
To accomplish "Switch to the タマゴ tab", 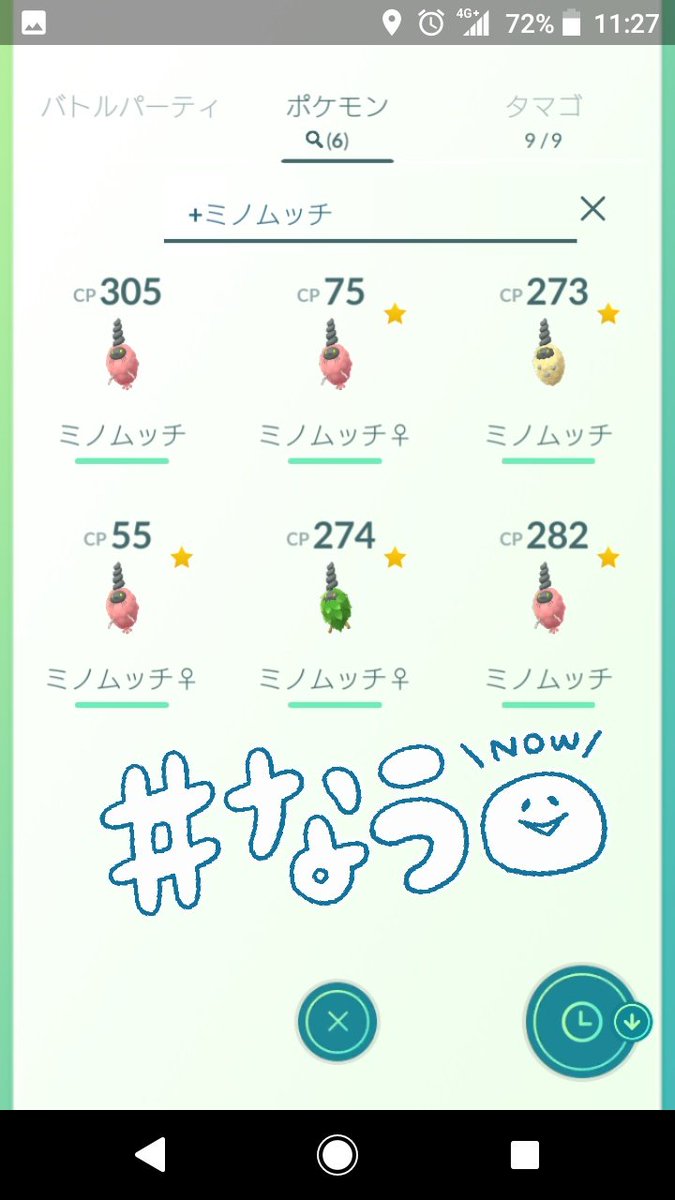I will coord(543,120).
